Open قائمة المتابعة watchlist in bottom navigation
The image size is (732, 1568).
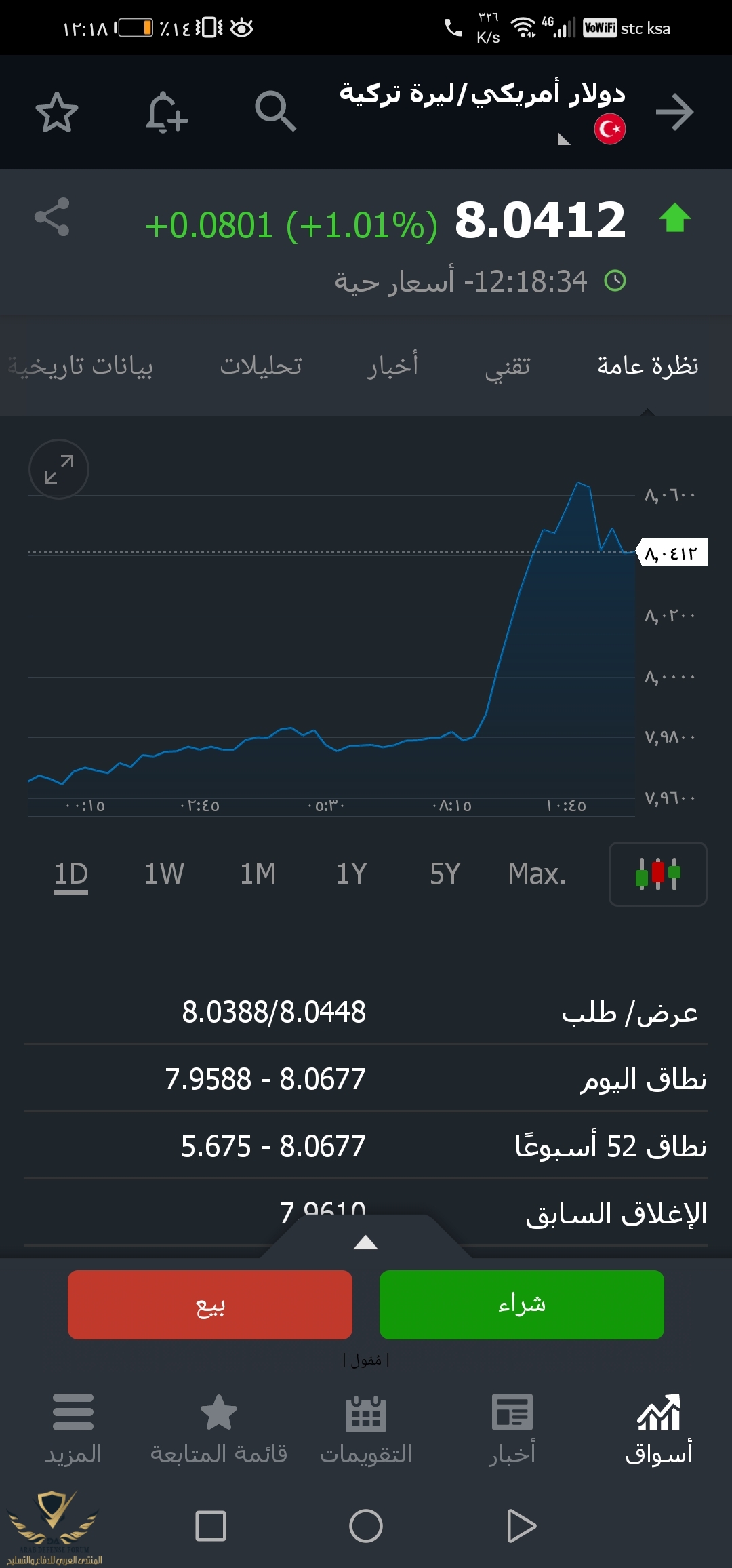click(219, 1428)
